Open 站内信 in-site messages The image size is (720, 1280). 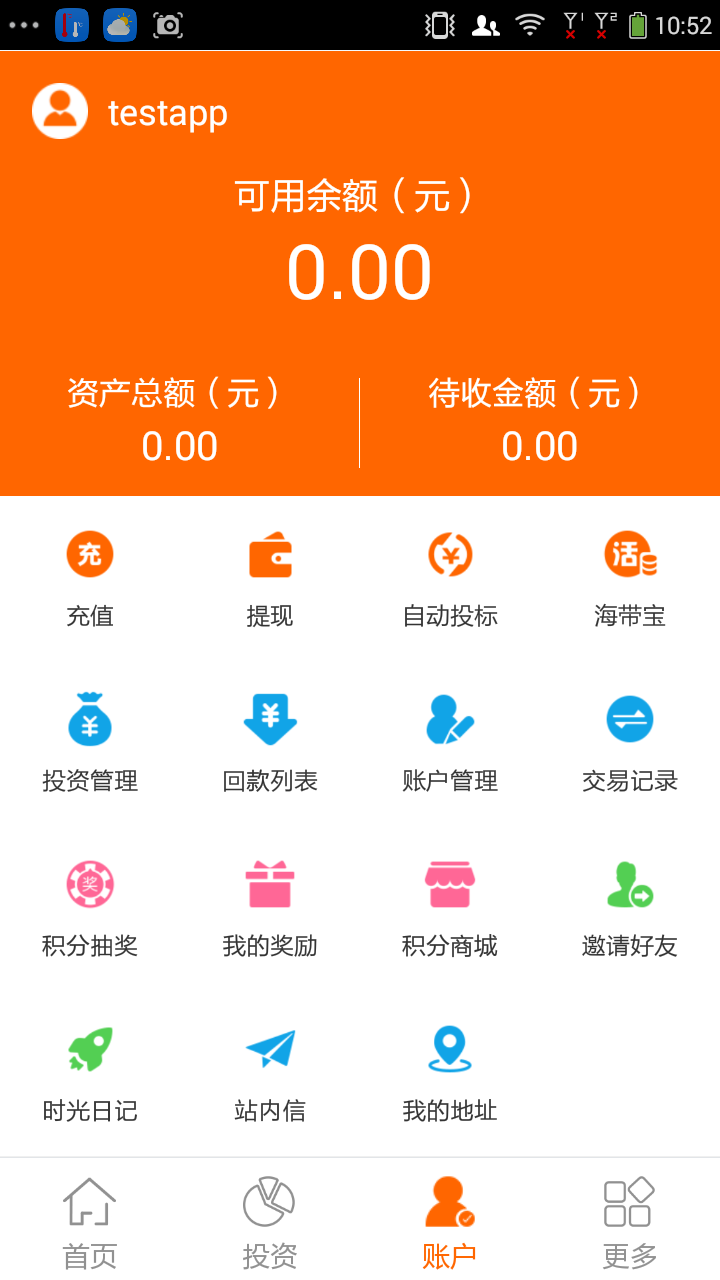[270, 1073]
